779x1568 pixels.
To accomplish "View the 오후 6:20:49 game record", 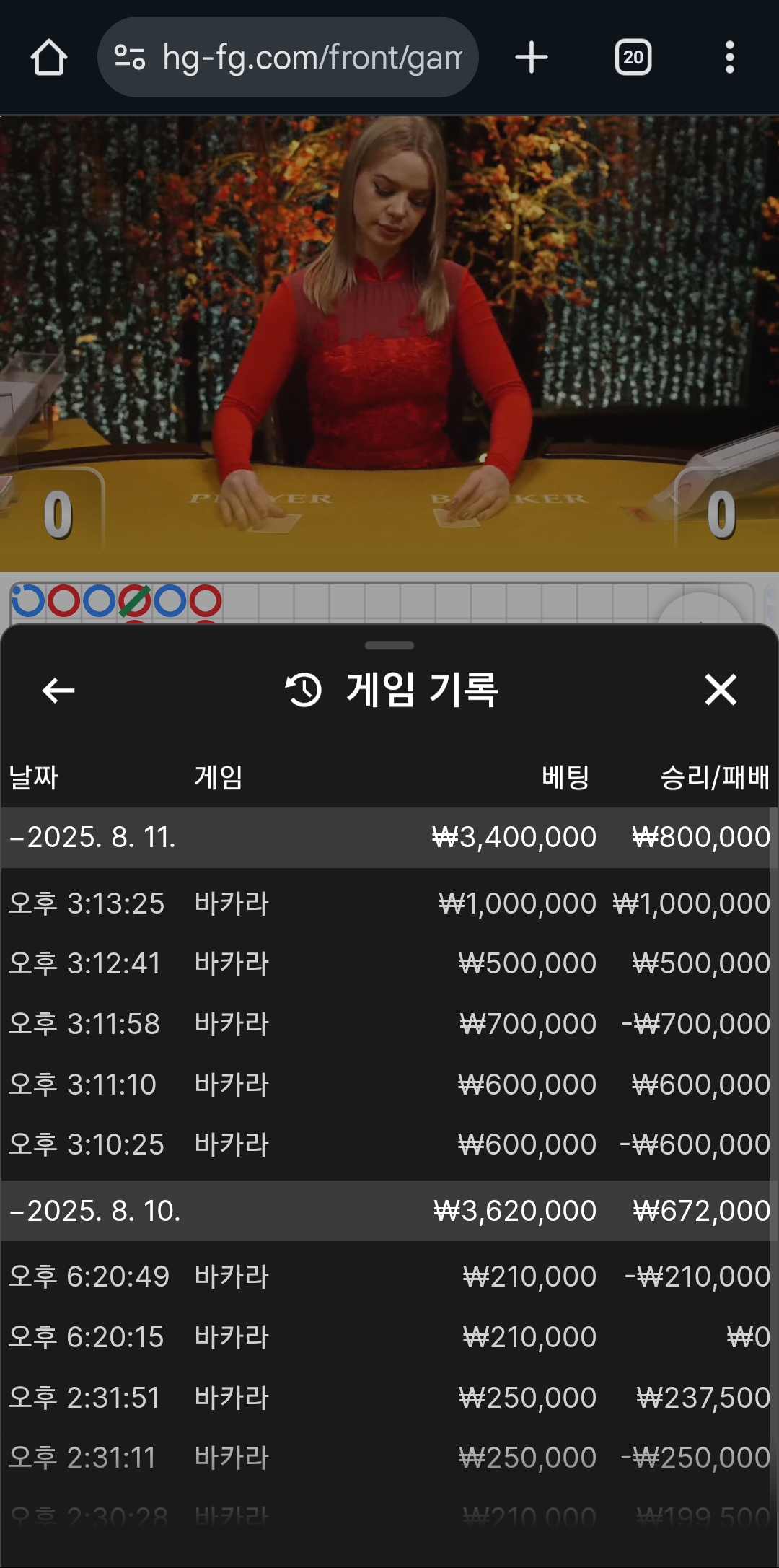I will (x=388, y=1276).
